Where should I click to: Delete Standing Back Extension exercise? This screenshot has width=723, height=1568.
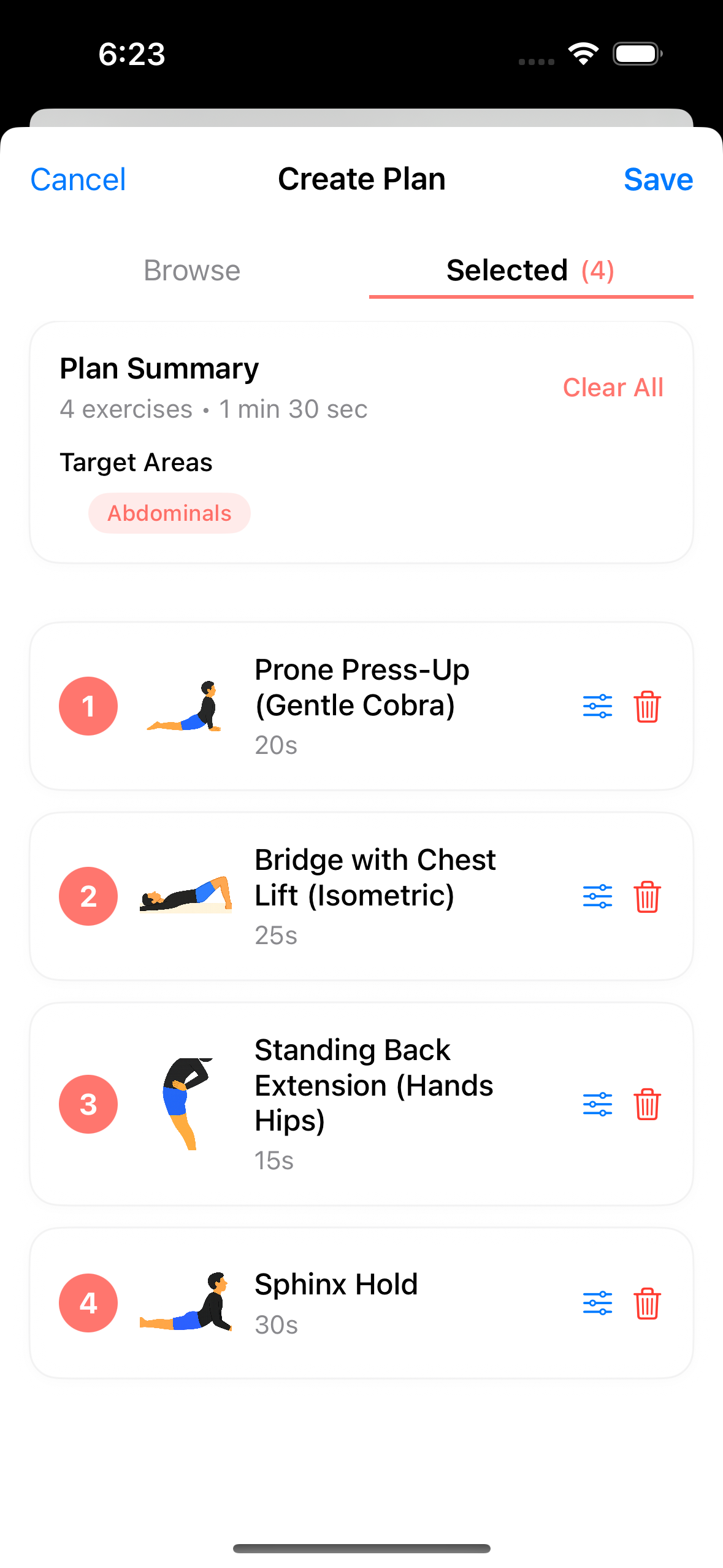tap(647, 1104)
